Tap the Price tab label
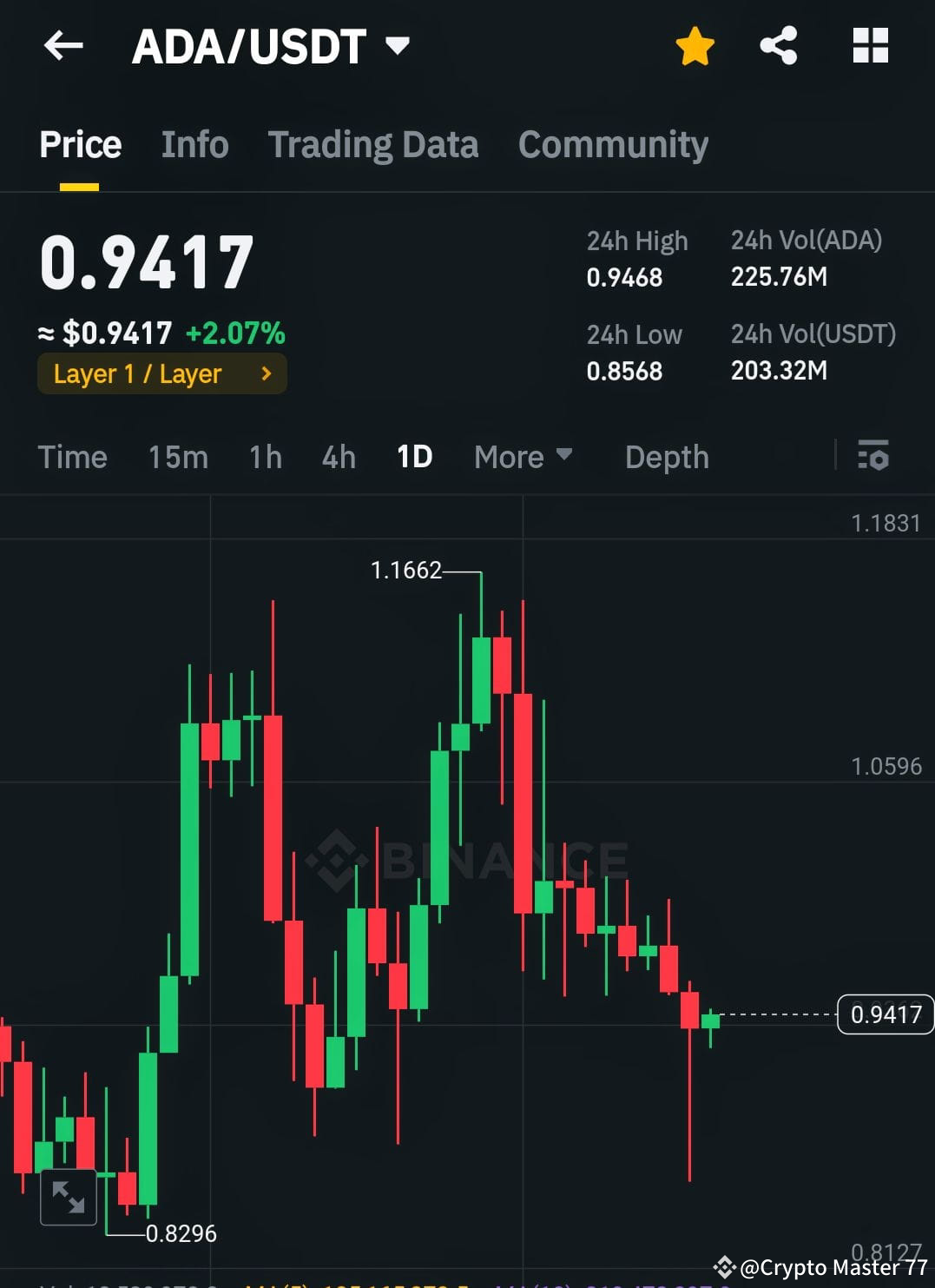 (x=79, y=143)
